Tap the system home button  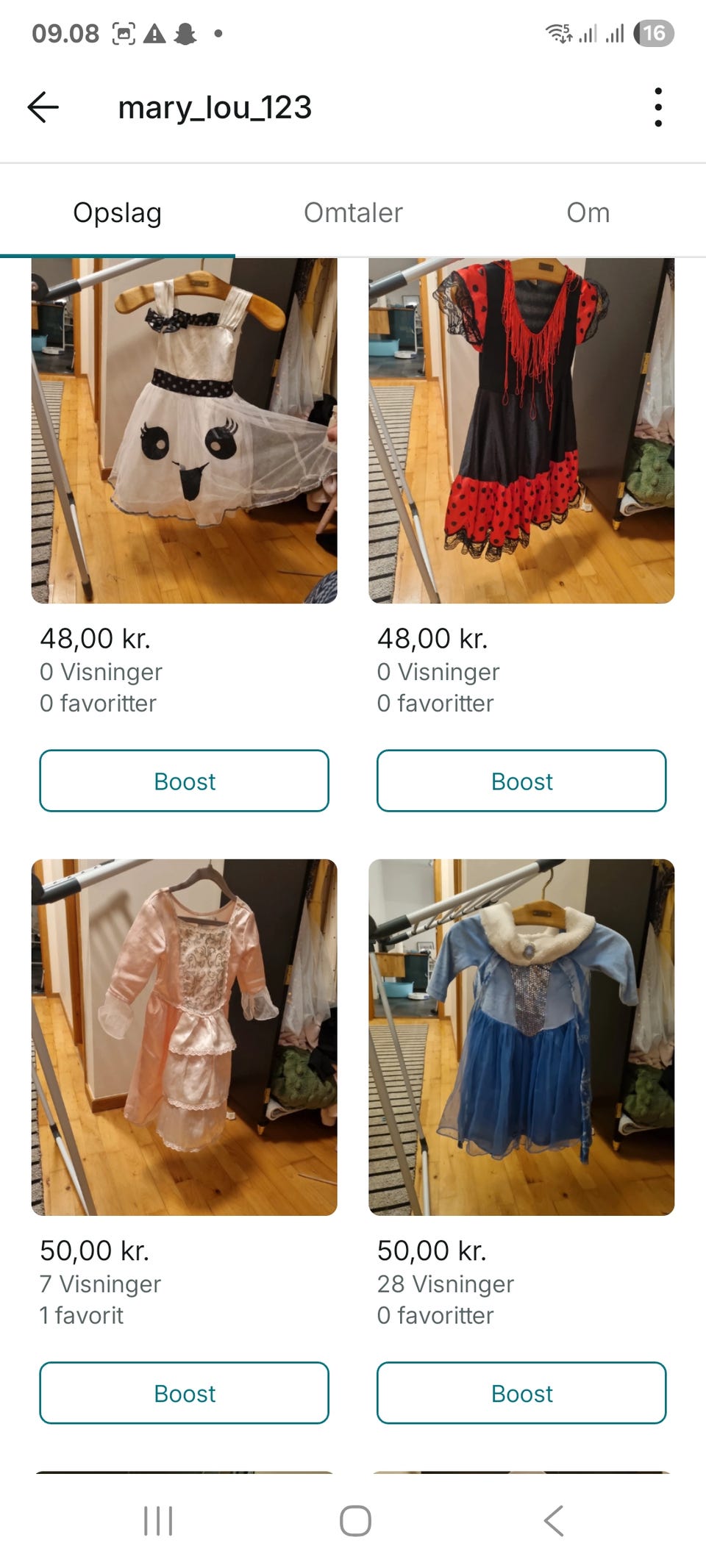355,1521
